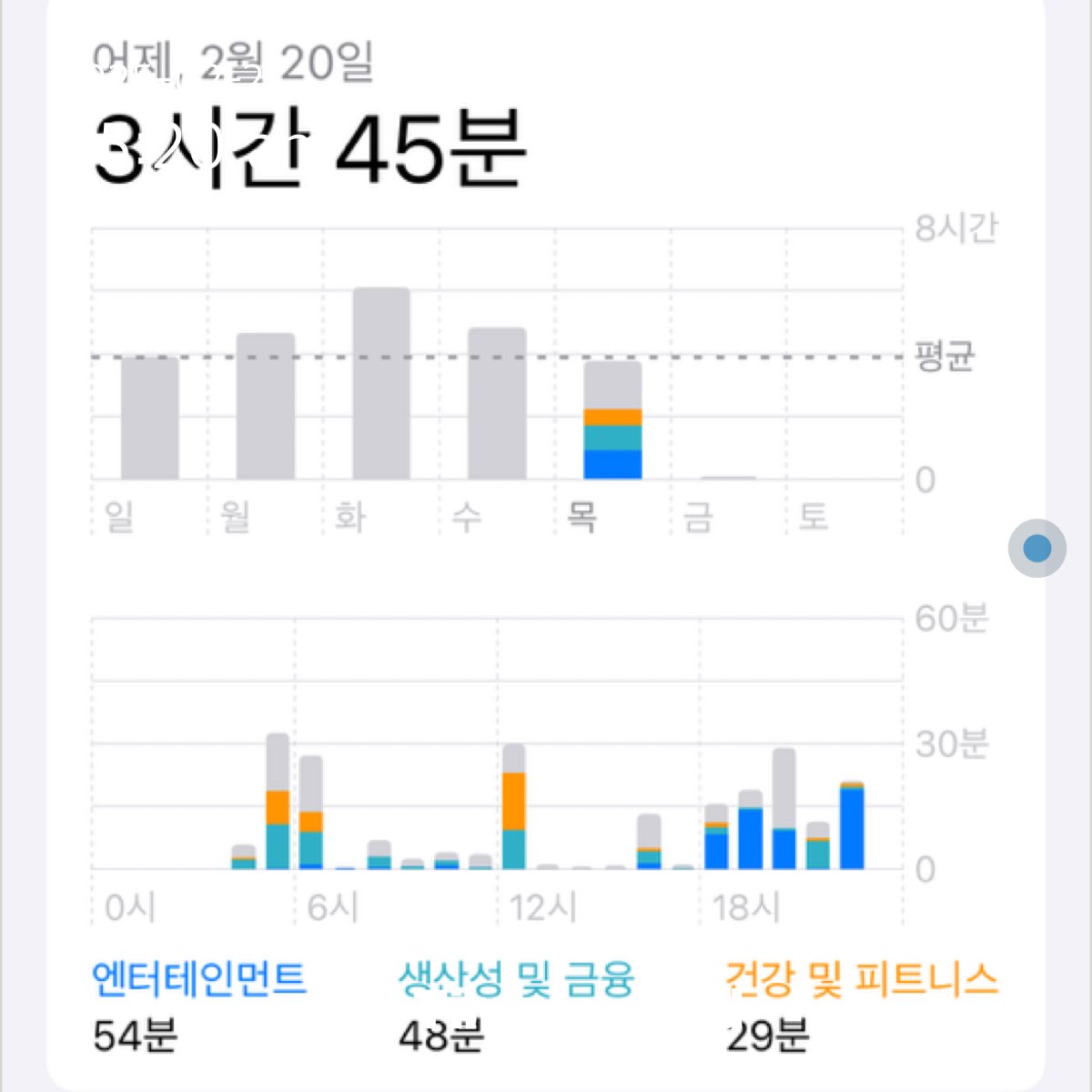1092x1092 pixels.
Task: Select Sunday's bar in the weekly chart
Action: coord(150,419)
